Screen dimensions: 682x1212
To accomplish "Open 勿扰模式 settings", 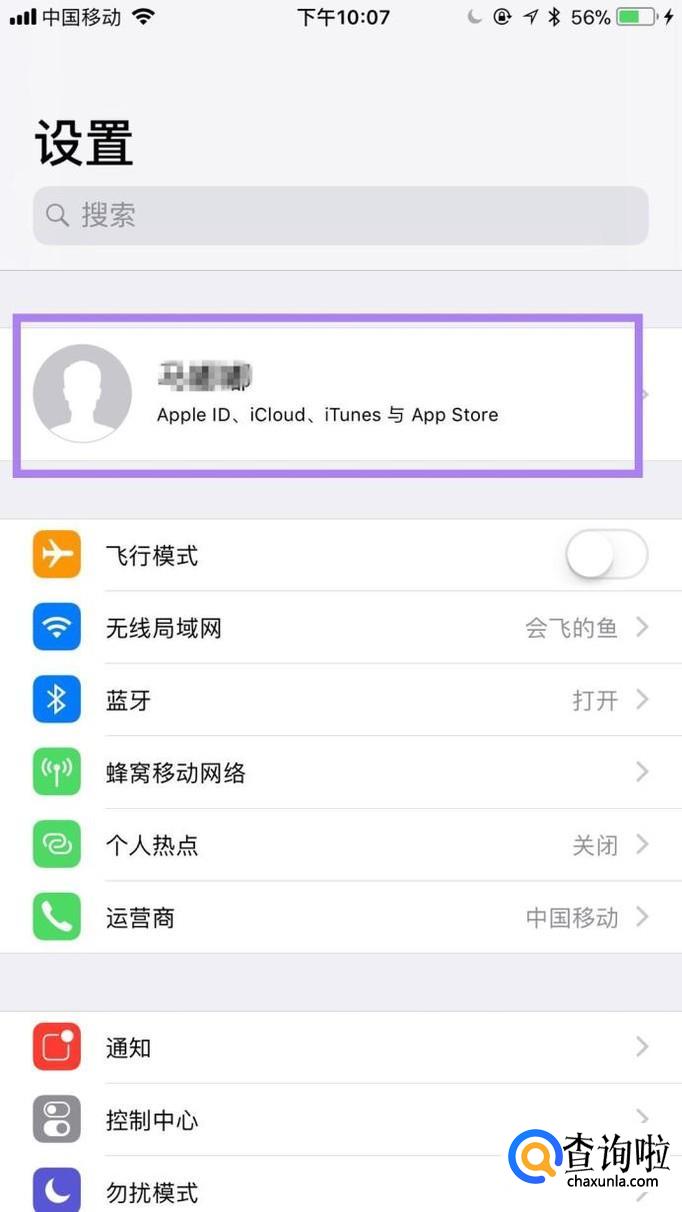I will click(x=300, y=1190).
